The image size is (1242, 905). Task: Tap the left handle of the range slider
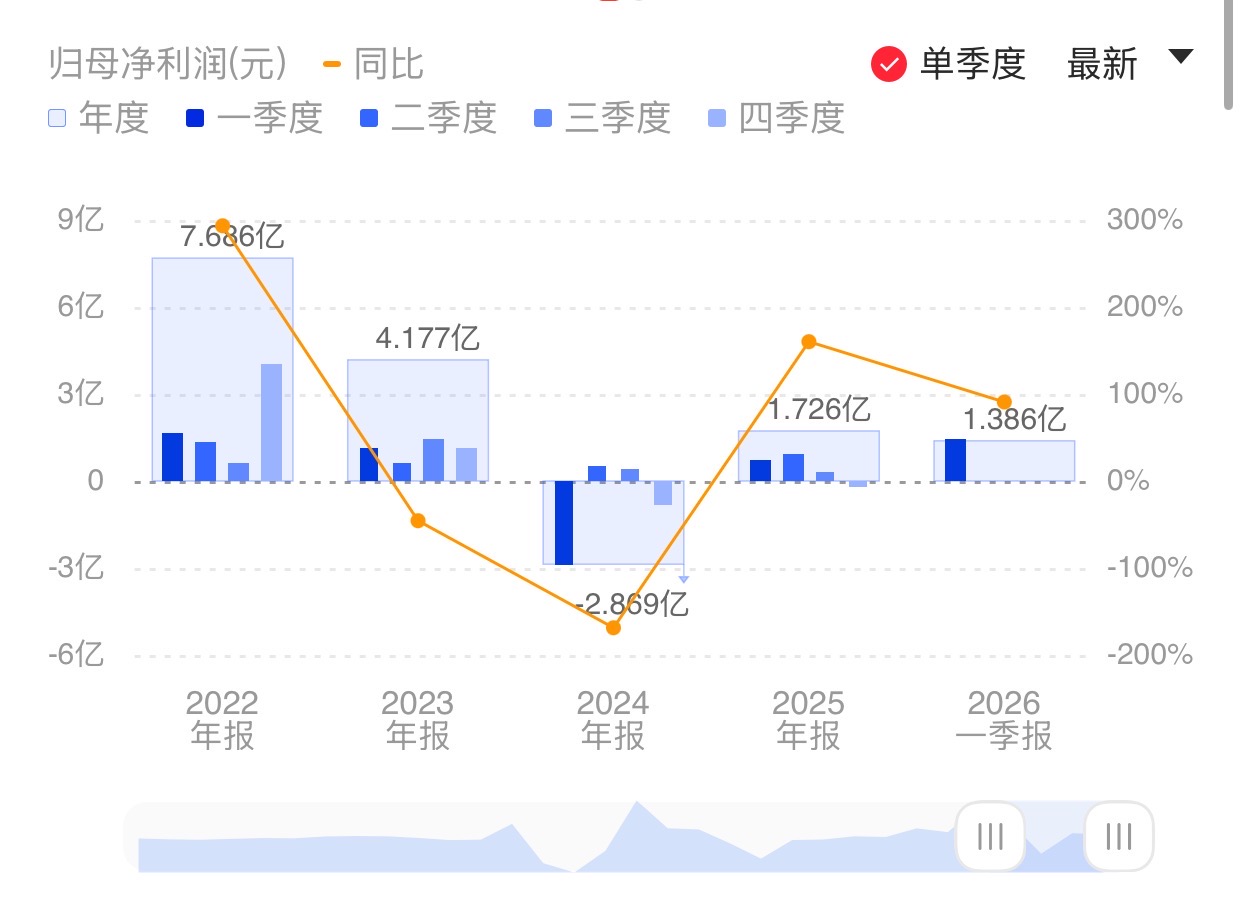(990, 835)
